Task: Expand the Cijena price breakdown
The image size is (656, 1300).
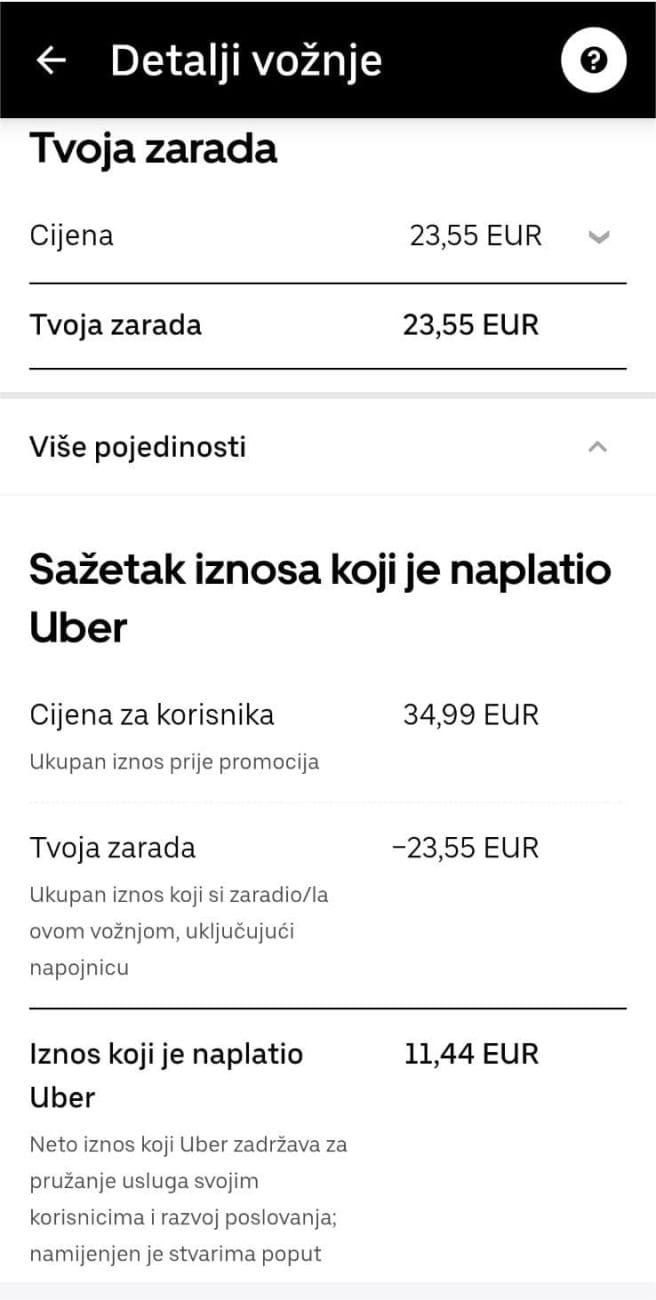Action: pos(598,237)
